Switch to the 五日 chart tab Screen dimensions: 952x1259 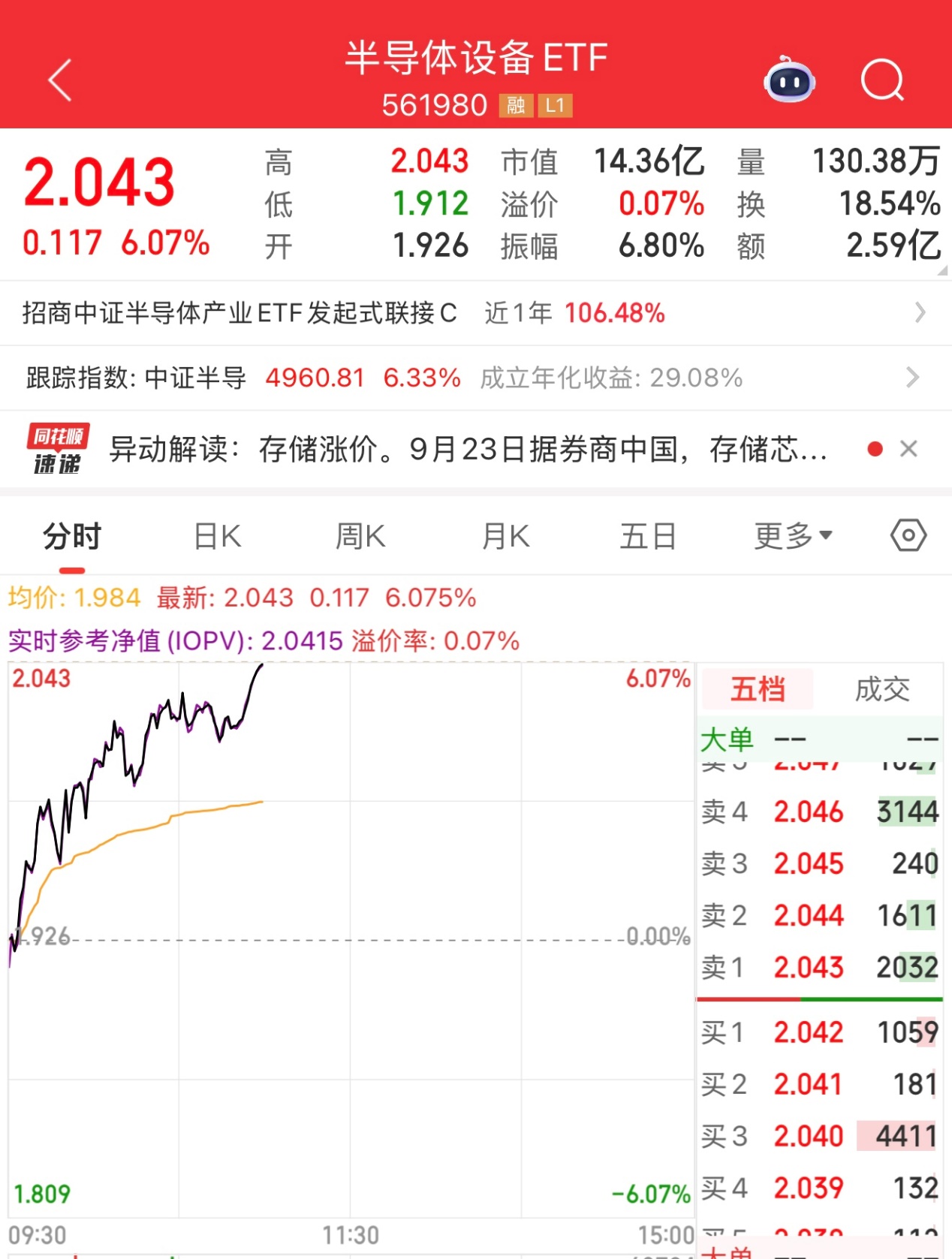(647, 537)
